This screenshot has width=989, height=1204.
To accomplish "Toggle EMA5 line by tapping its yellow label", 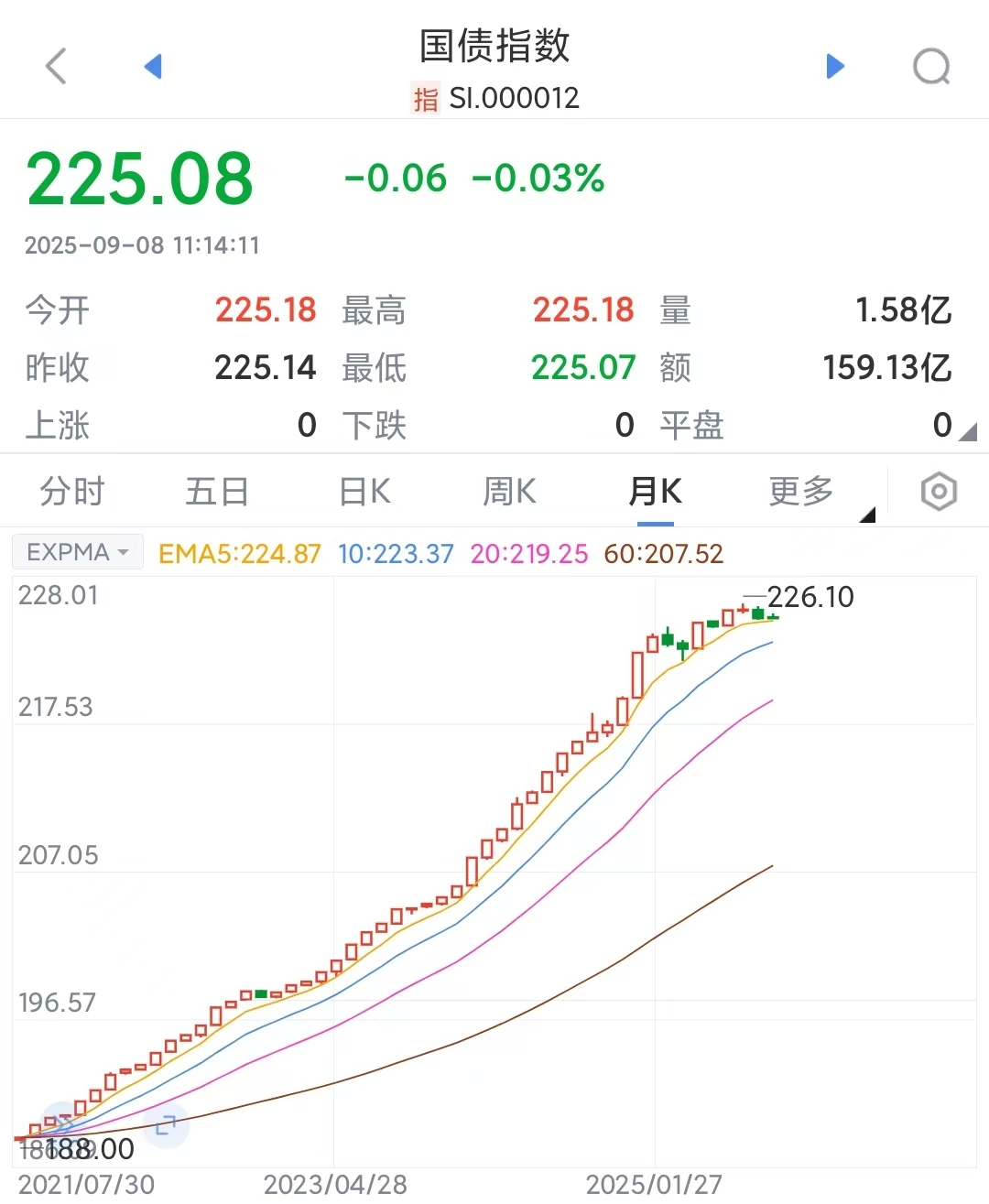I will (x=239, y=552).
